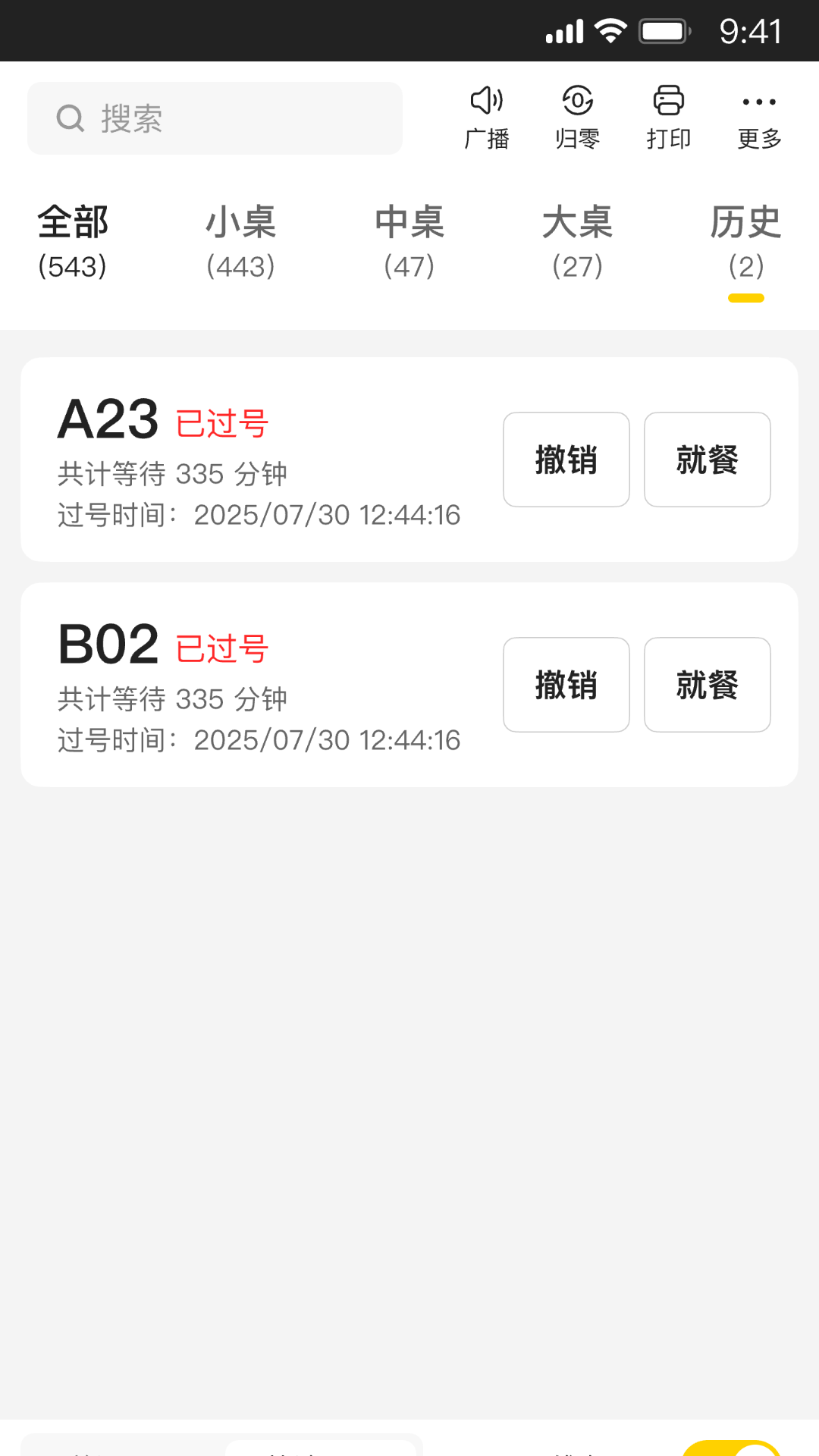Mark A23 as 就餐 seated
The width and height of the screenshot is (819, 1456).
click(x=707, y=460)
